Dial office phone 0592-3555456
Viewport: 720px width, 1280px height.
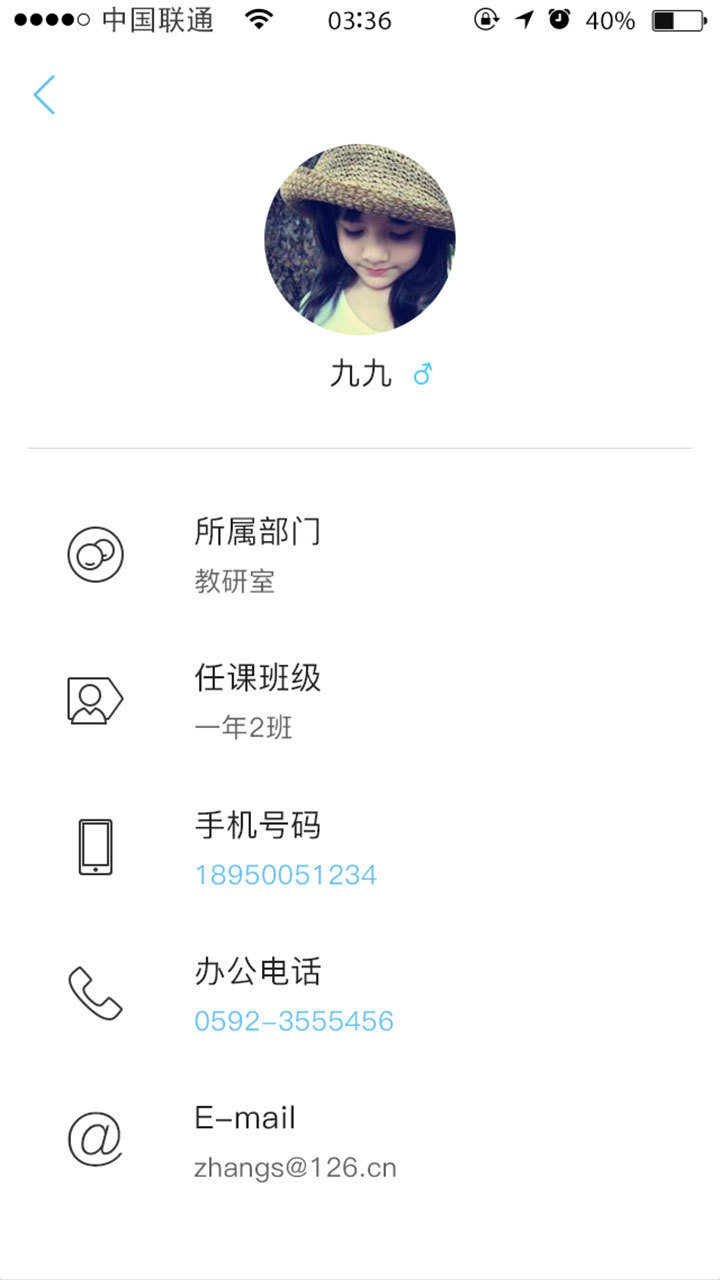(294, 1021)
